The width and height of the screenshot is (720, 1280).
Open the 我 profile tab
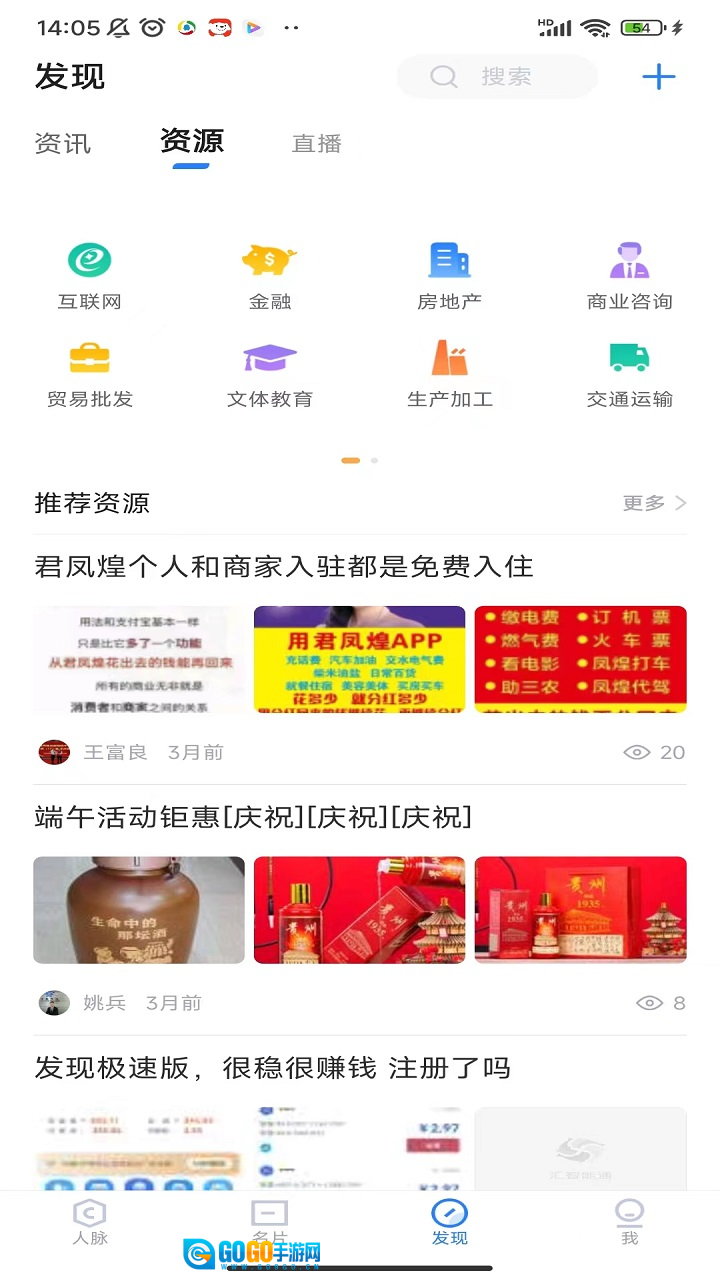pyautogui.click(x=630, y=1222)
